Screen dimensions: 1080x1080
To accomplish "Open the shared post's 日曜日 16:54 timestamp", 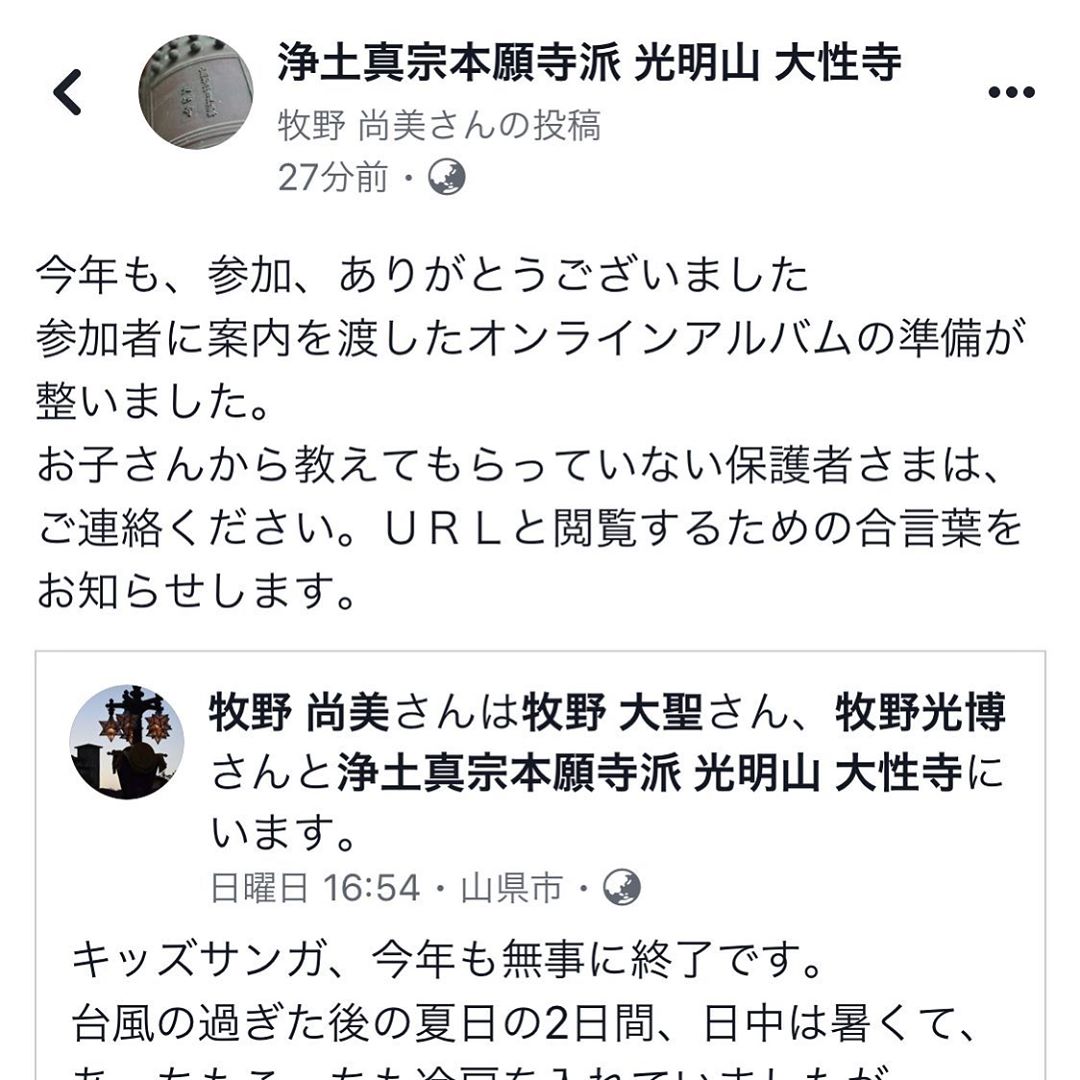I will pyautogui.click(x=315, y=886).
